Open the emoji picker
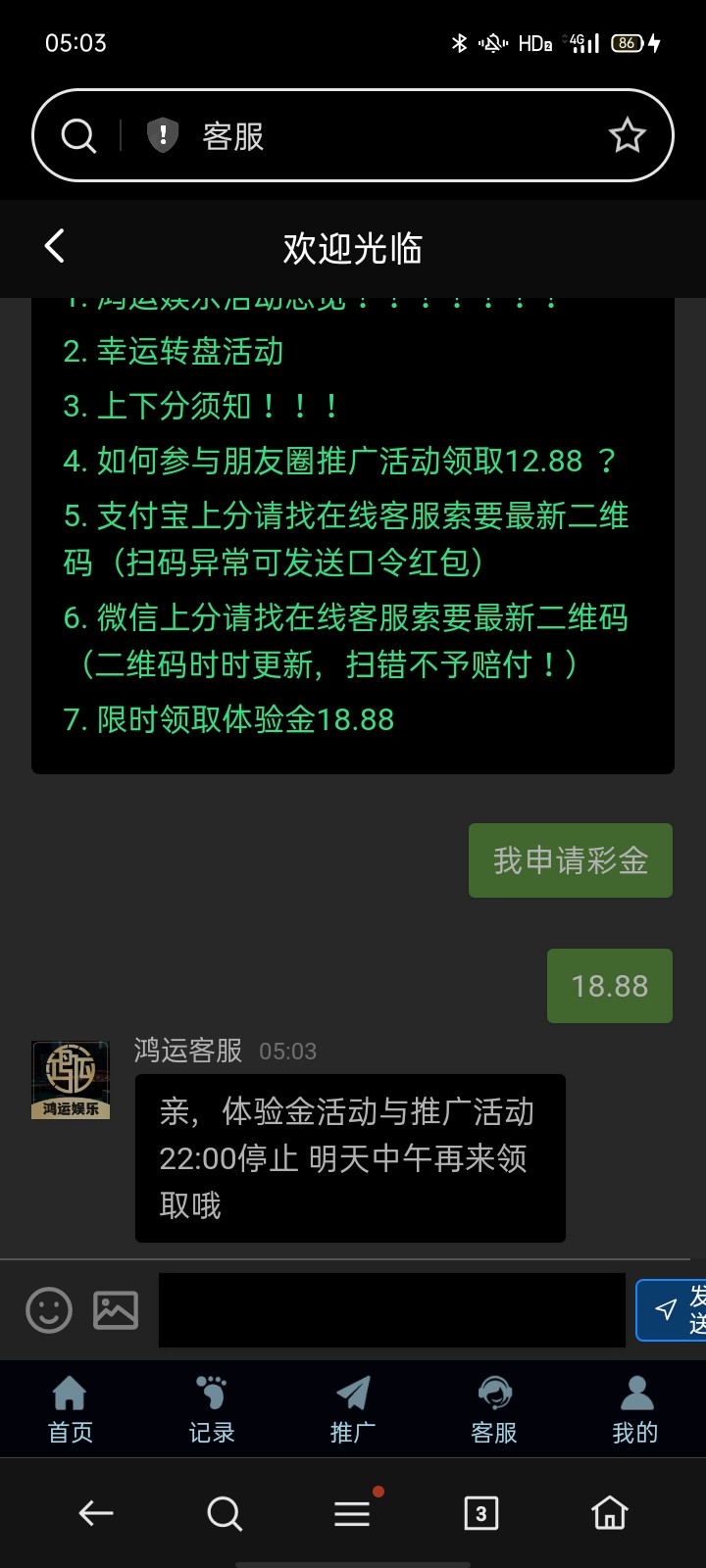This screenshot has width=706, height=1568. [x=49, y=1310]
